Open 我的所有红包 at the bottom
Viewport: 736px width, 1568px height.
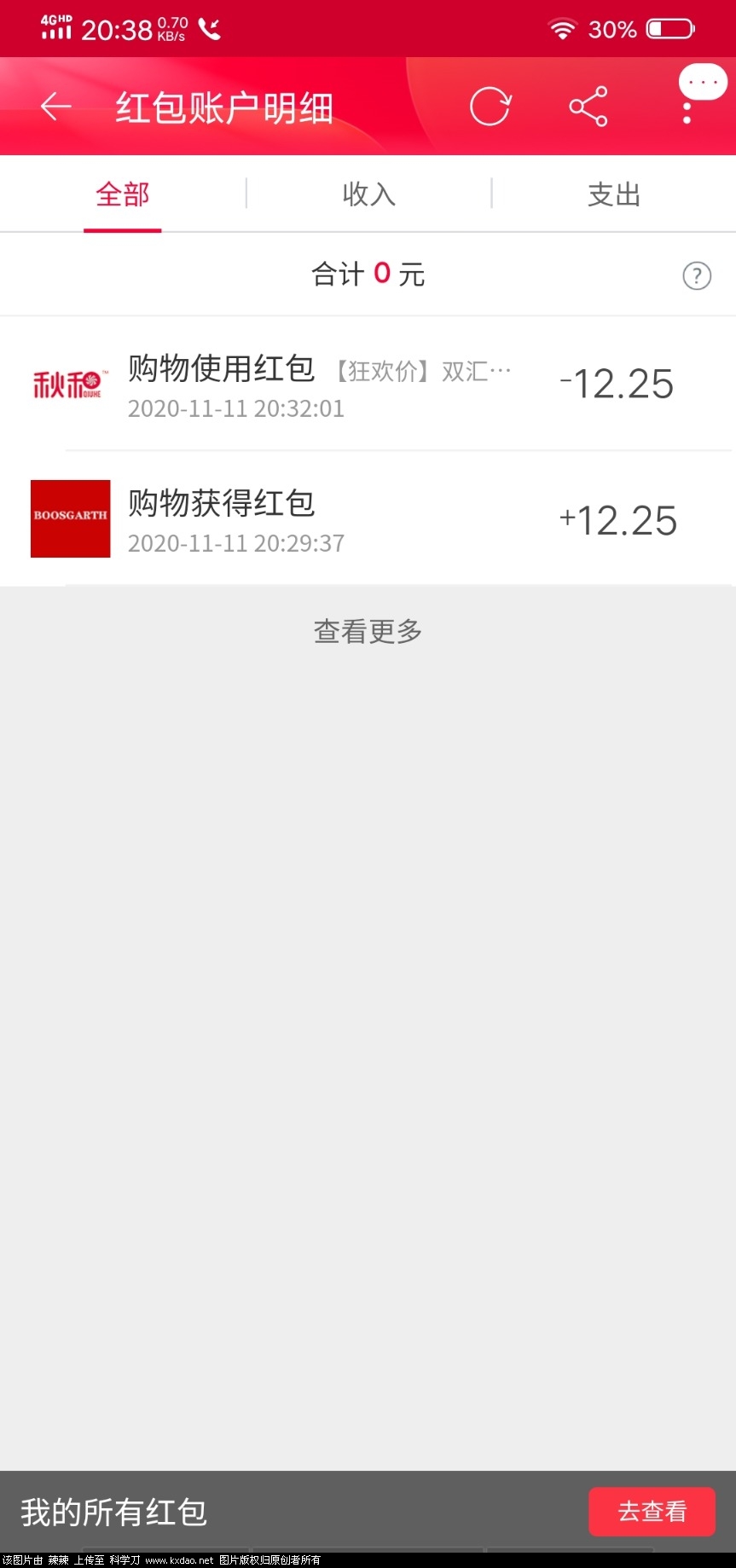point(112,1512)
